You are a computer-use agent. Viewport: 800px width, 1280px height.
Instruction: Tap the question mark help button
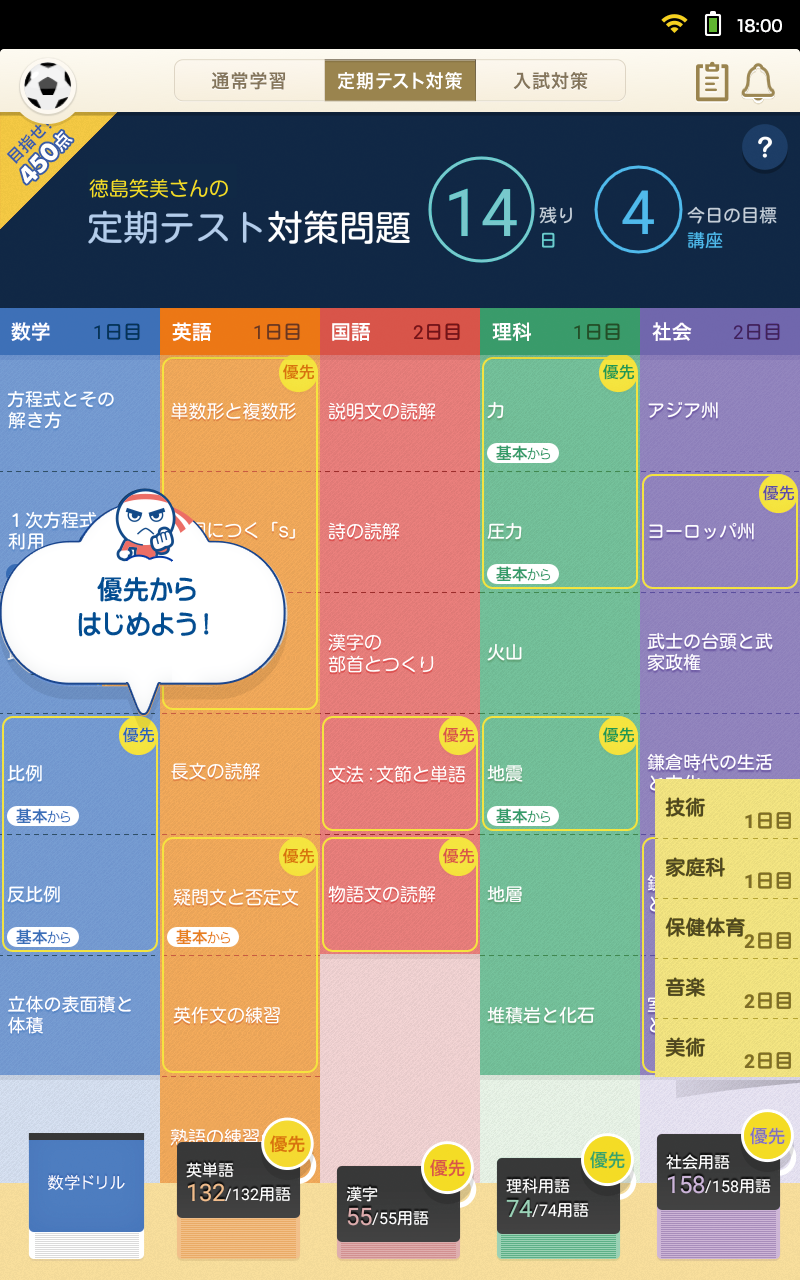[x=764, y=149]
